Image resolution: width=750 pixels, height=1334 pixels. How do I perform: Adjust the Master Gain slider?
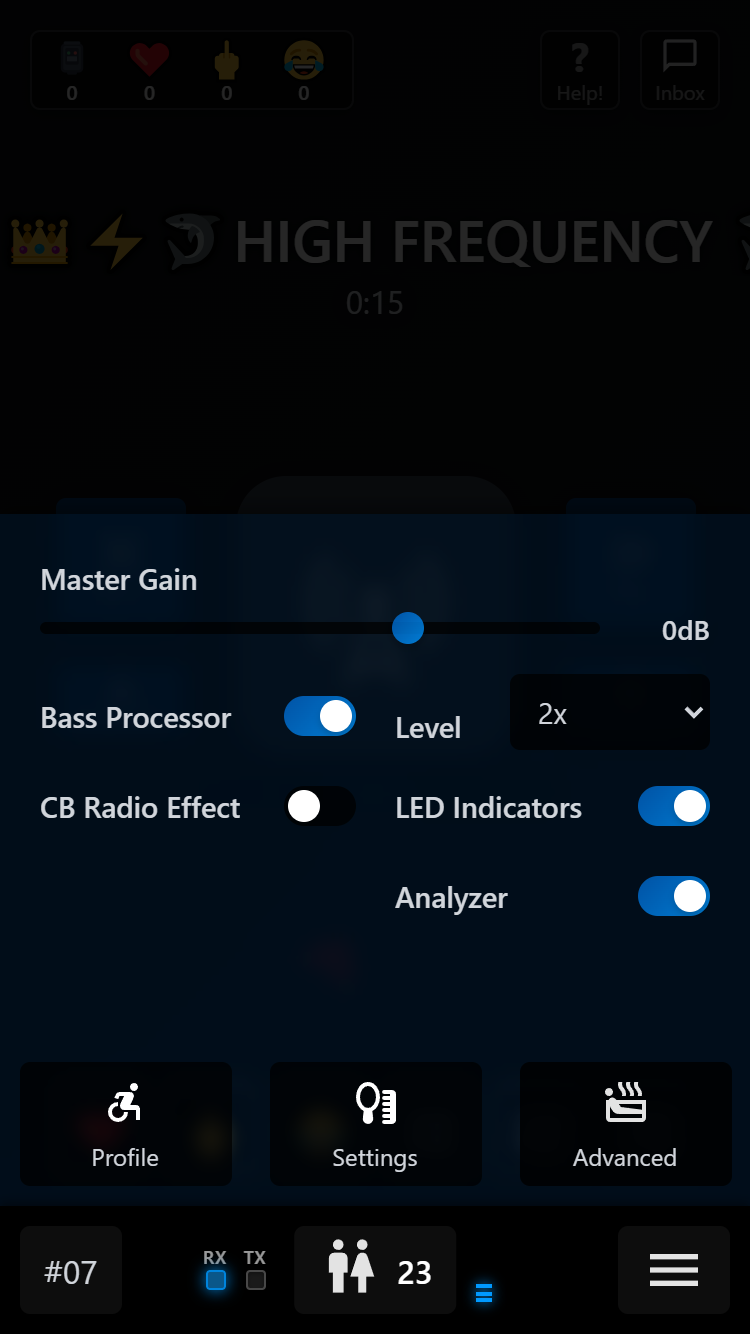pos(408,628)
